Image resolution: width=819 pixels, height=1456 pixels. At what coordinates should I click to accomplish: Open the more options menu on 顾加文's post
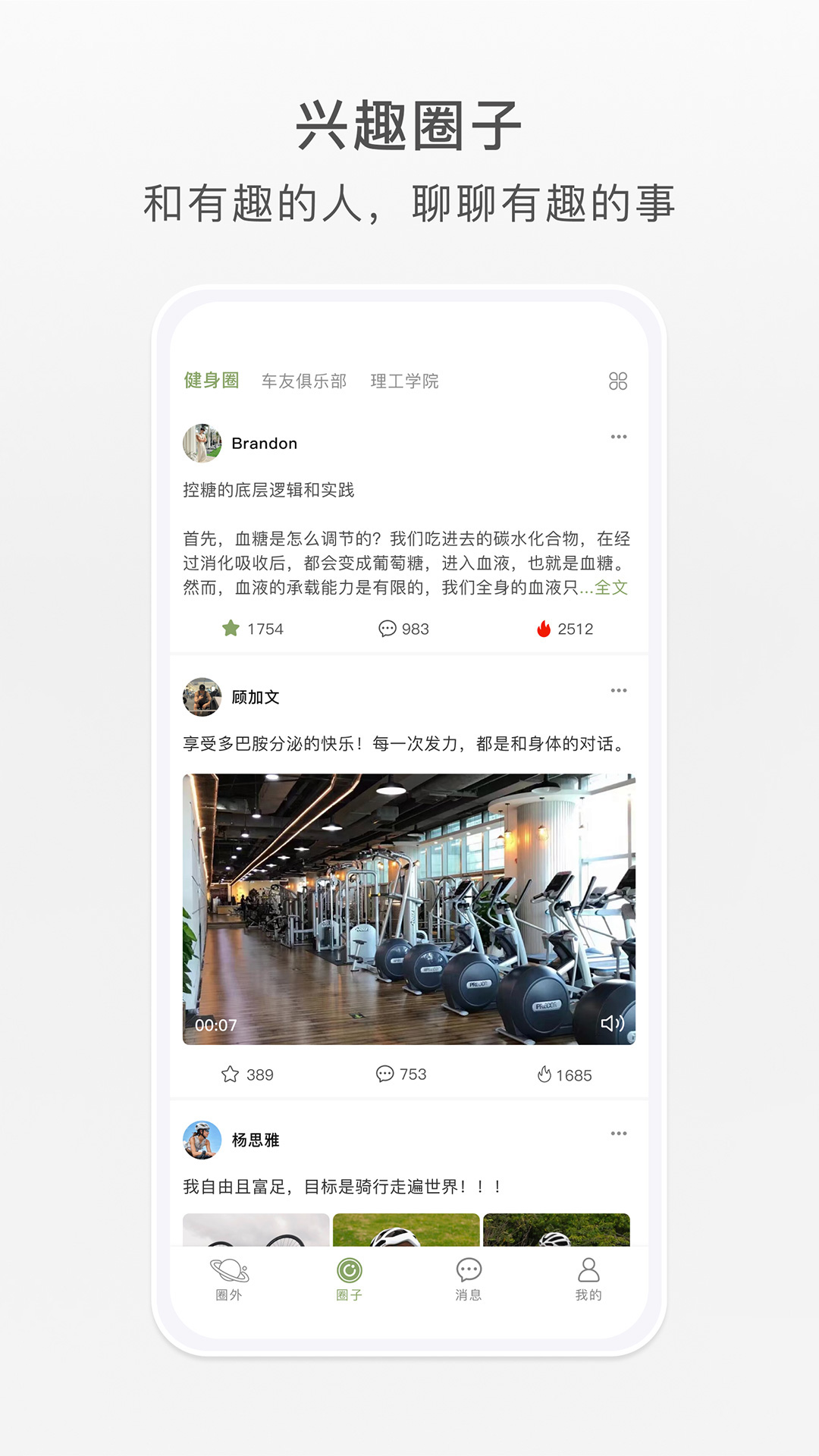(620, 690)
